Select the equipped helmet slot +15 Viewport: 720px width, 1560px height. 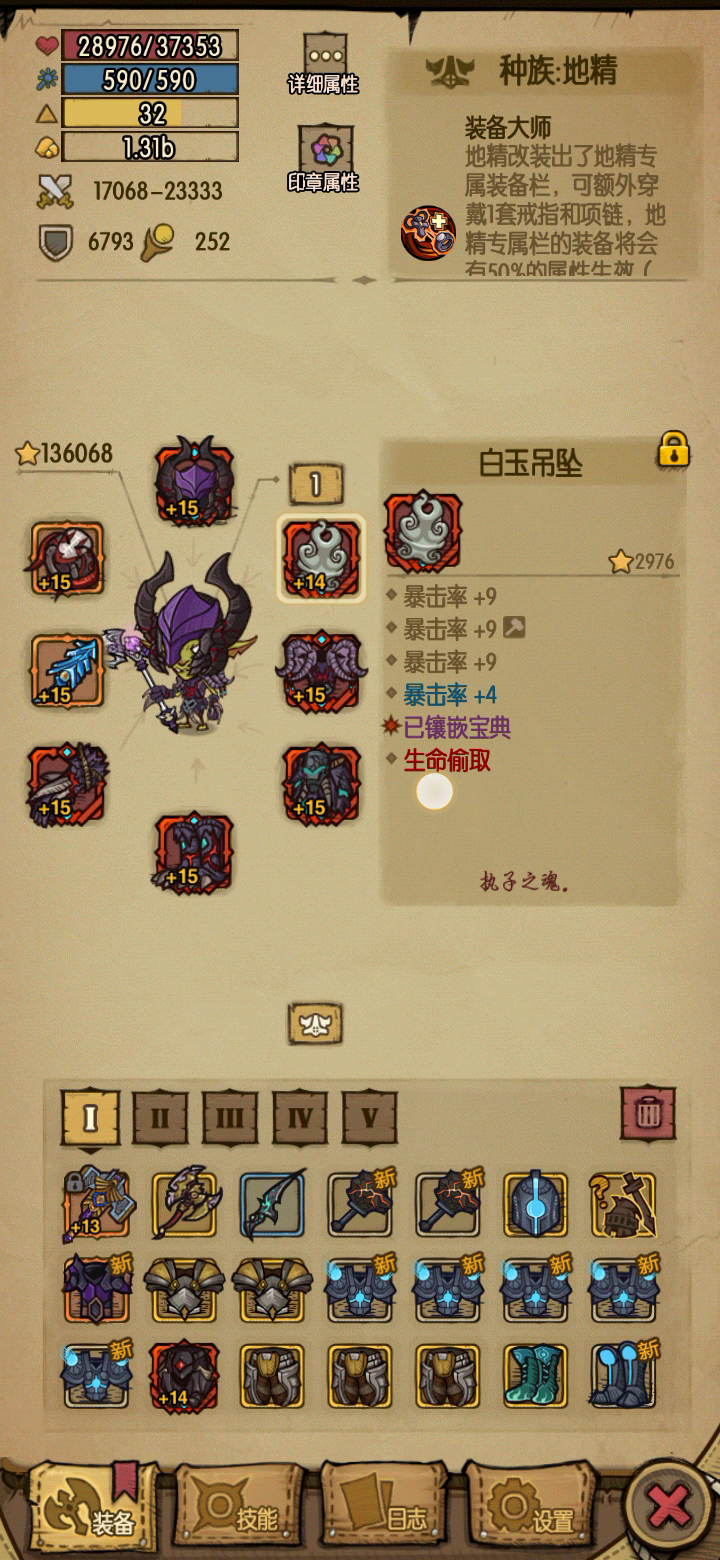click(x=194, y=481)
